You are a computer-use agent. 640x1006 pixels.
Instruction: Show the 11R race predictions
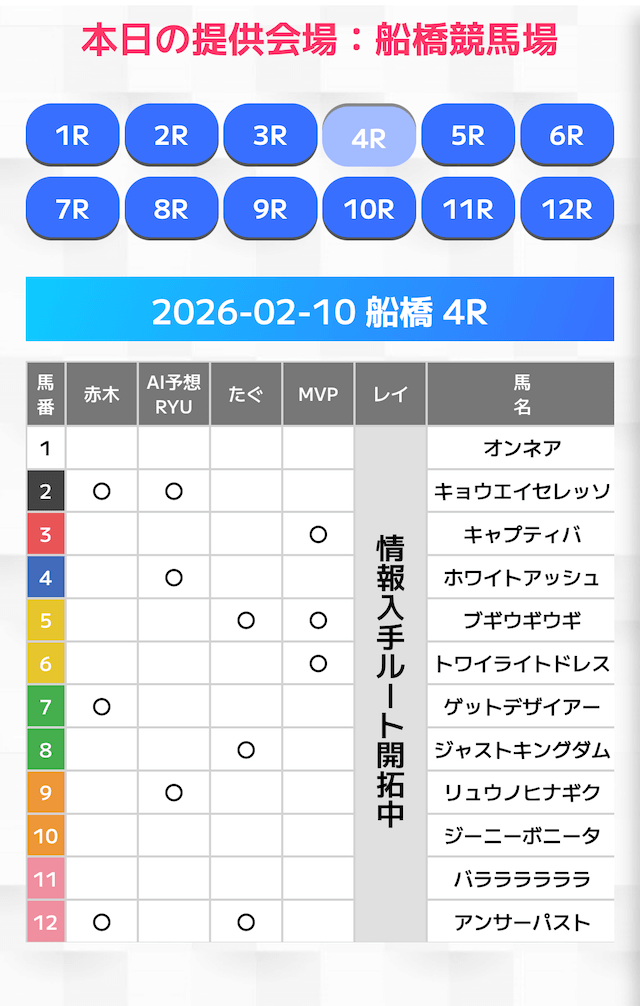pyautogui.click(x=468, y=209)
